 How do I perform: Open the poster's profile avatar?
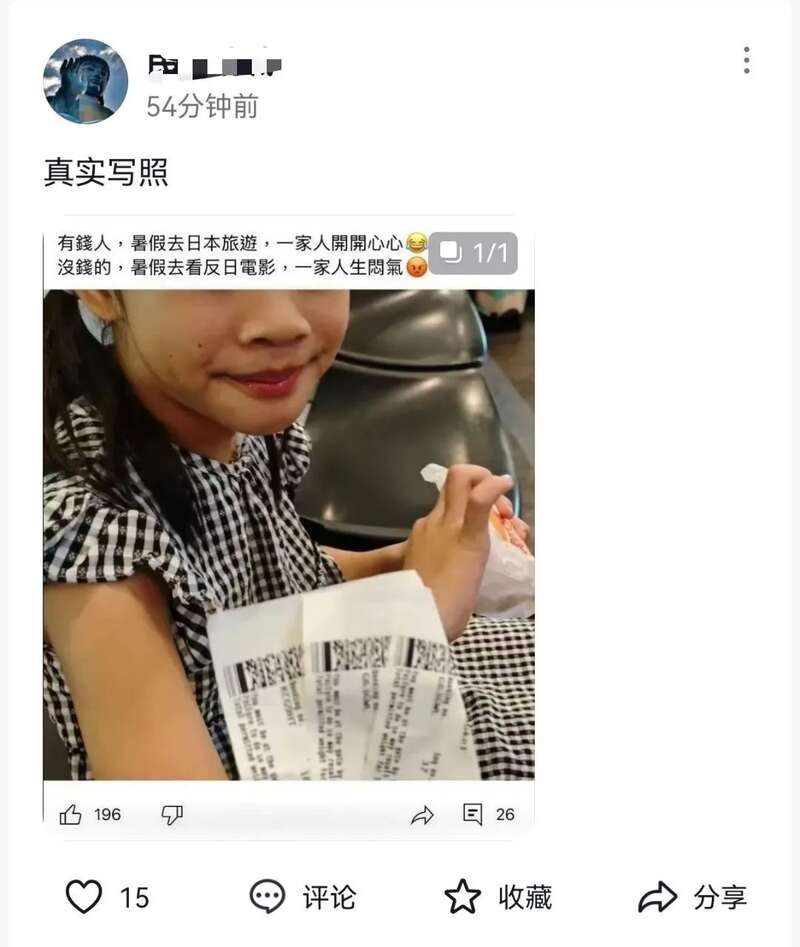click(x=85, y=81)
